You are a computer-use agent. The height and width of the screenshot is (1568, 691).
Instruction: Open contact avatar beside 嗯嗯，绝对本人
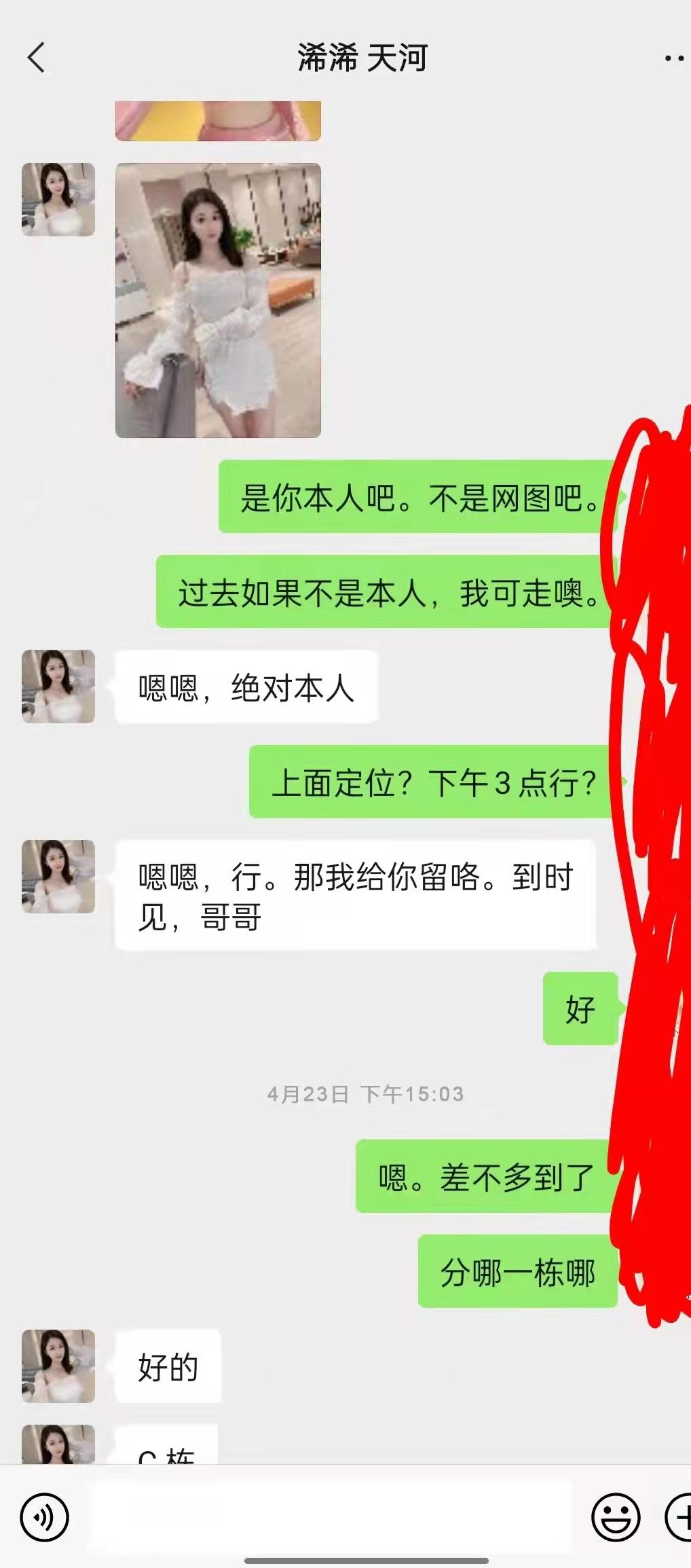click(x=58, y=686)
